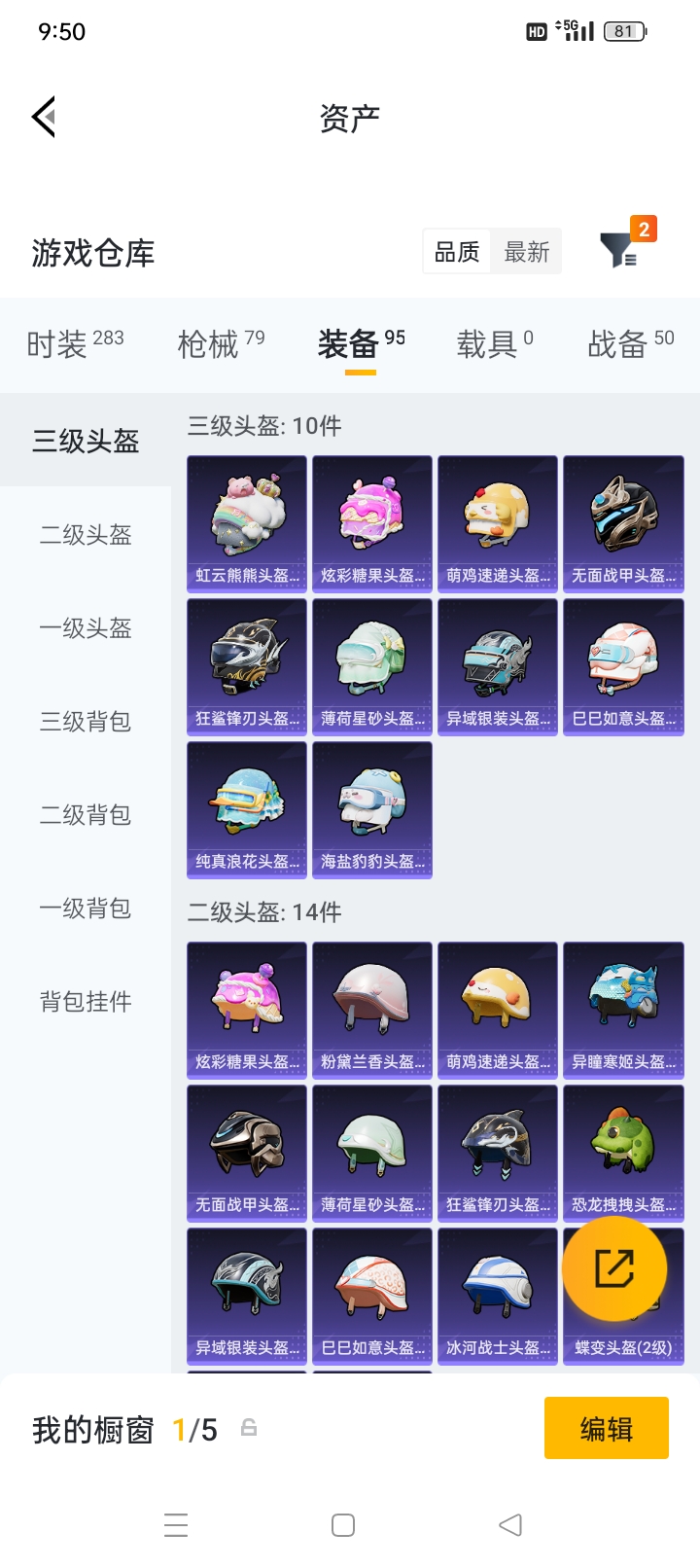700x1568 pixels.
Task: View the 无面战甲头盔 in 三级头盔
Action: (x=623, y=524)
